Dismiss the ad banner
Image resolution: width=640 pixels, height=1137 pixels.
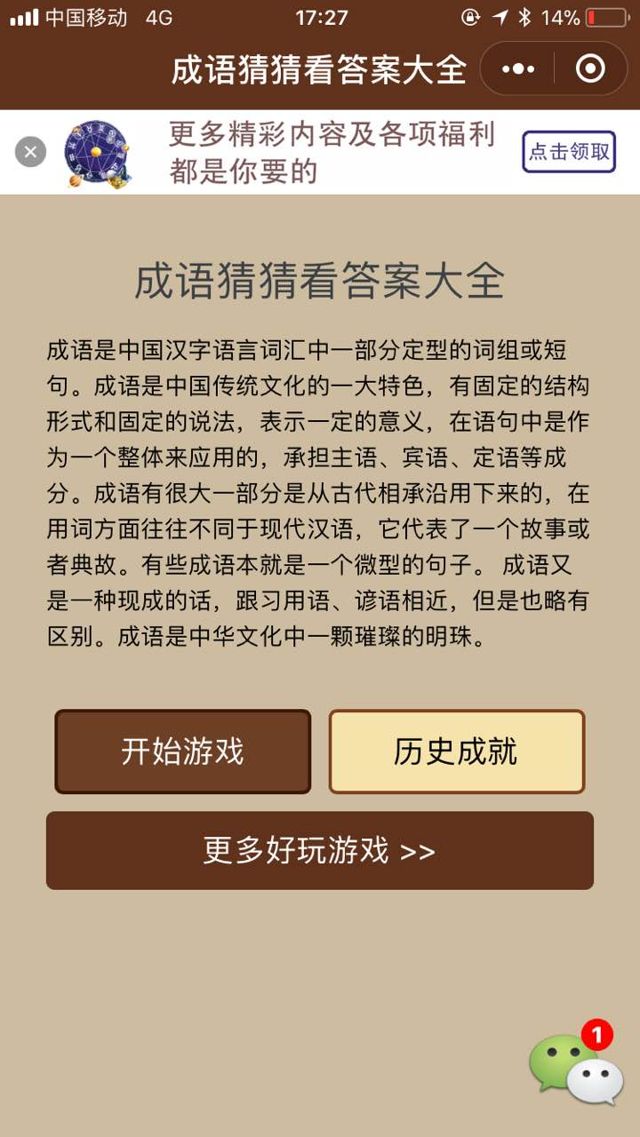click(x=31, y=152)
